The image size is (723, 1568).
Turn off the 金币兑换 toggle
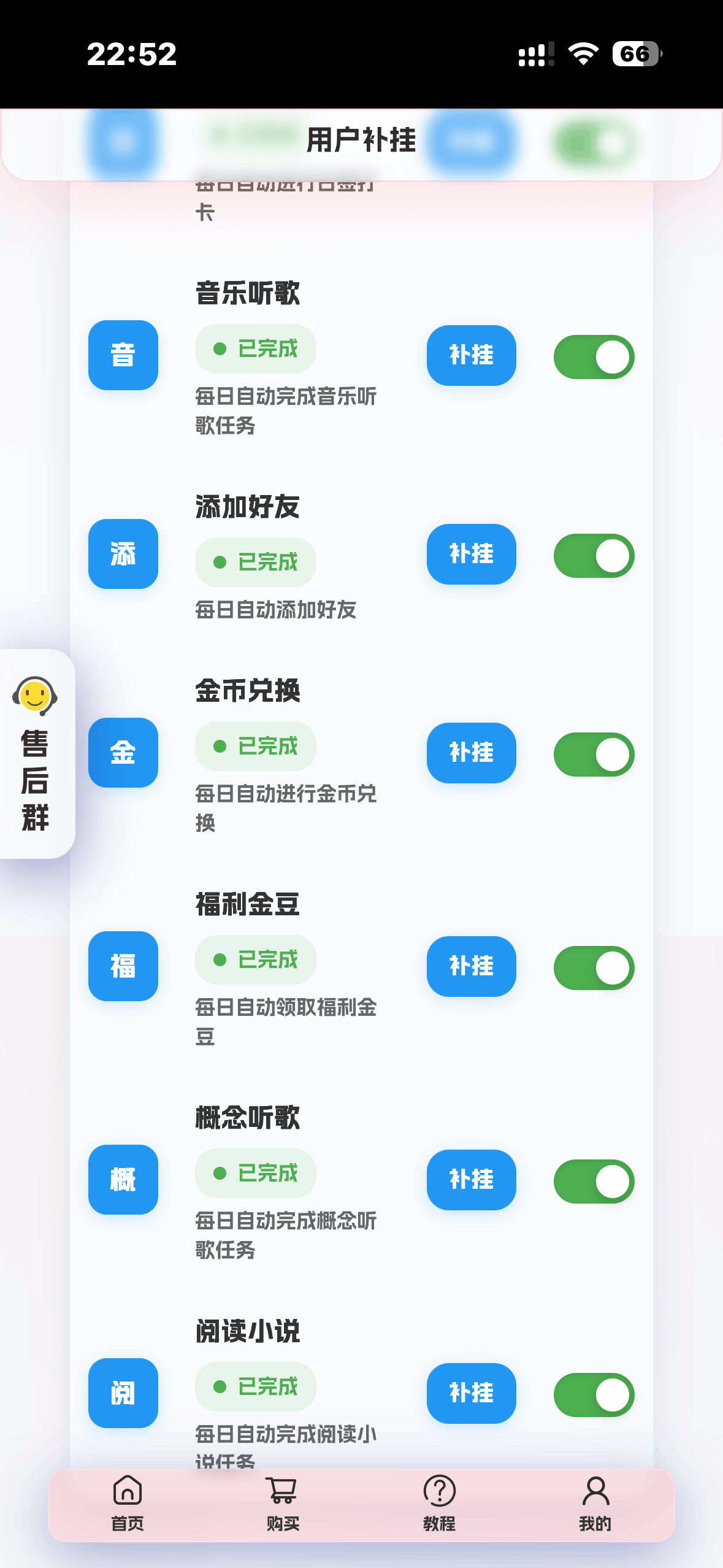tap(594, 755)
